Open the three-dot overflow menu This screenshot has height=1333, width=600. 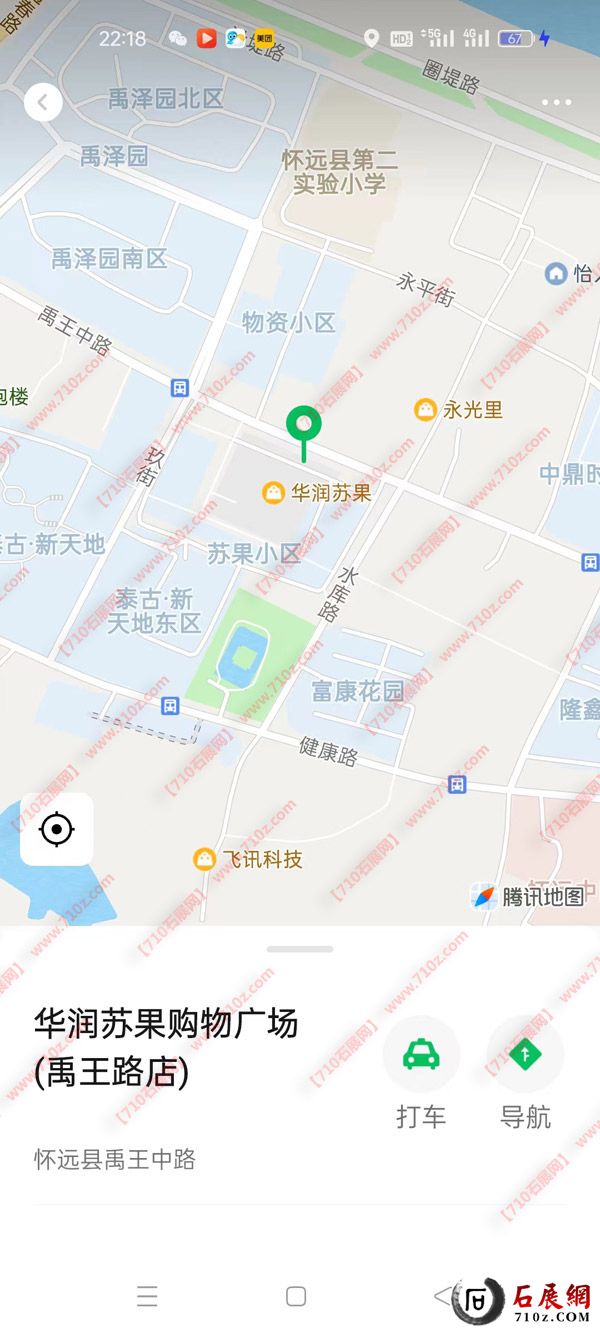tap(556, 102)
